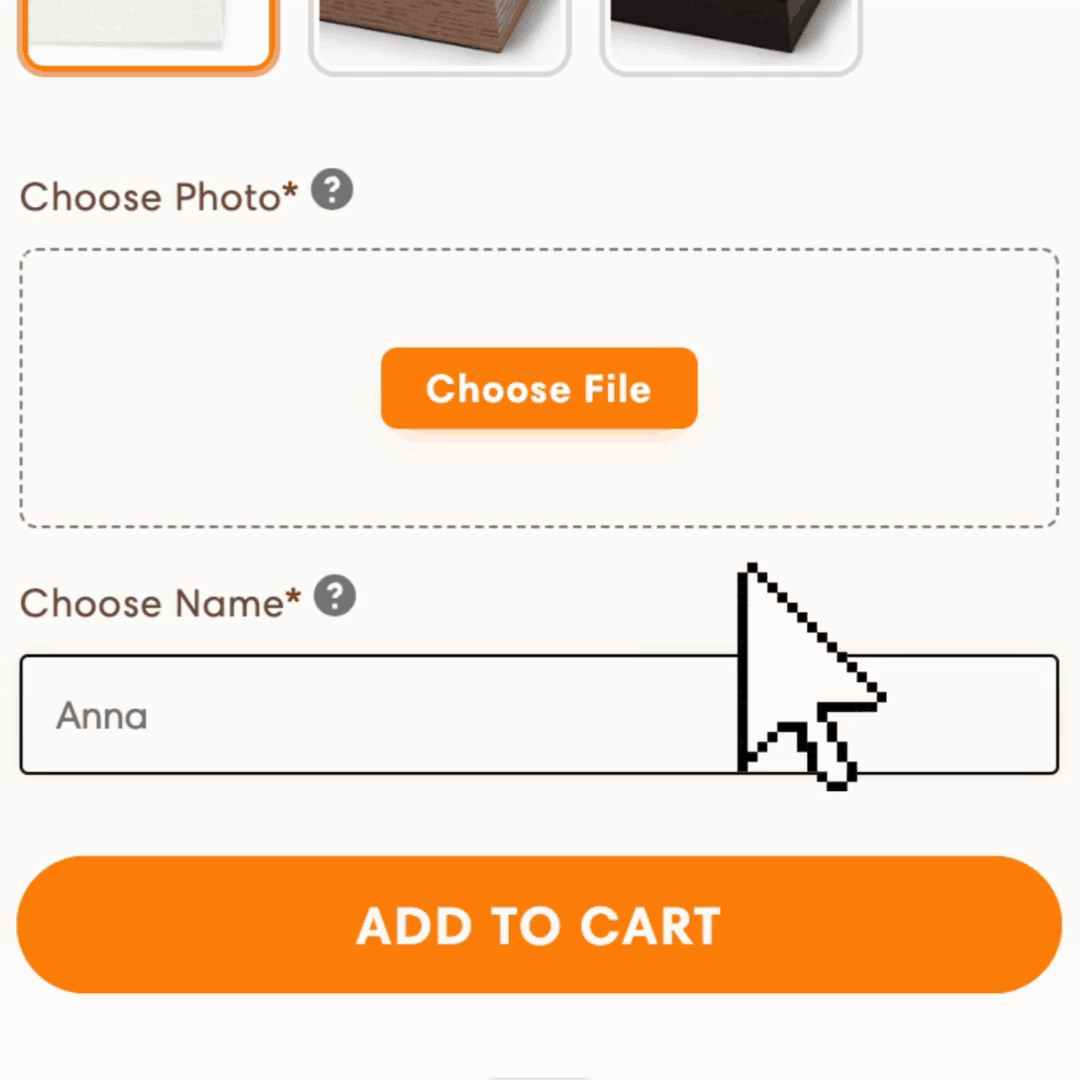The width and height of the screenshot is (1080, 1080).
Task: Select the white frame option
Action: point(148,32)
